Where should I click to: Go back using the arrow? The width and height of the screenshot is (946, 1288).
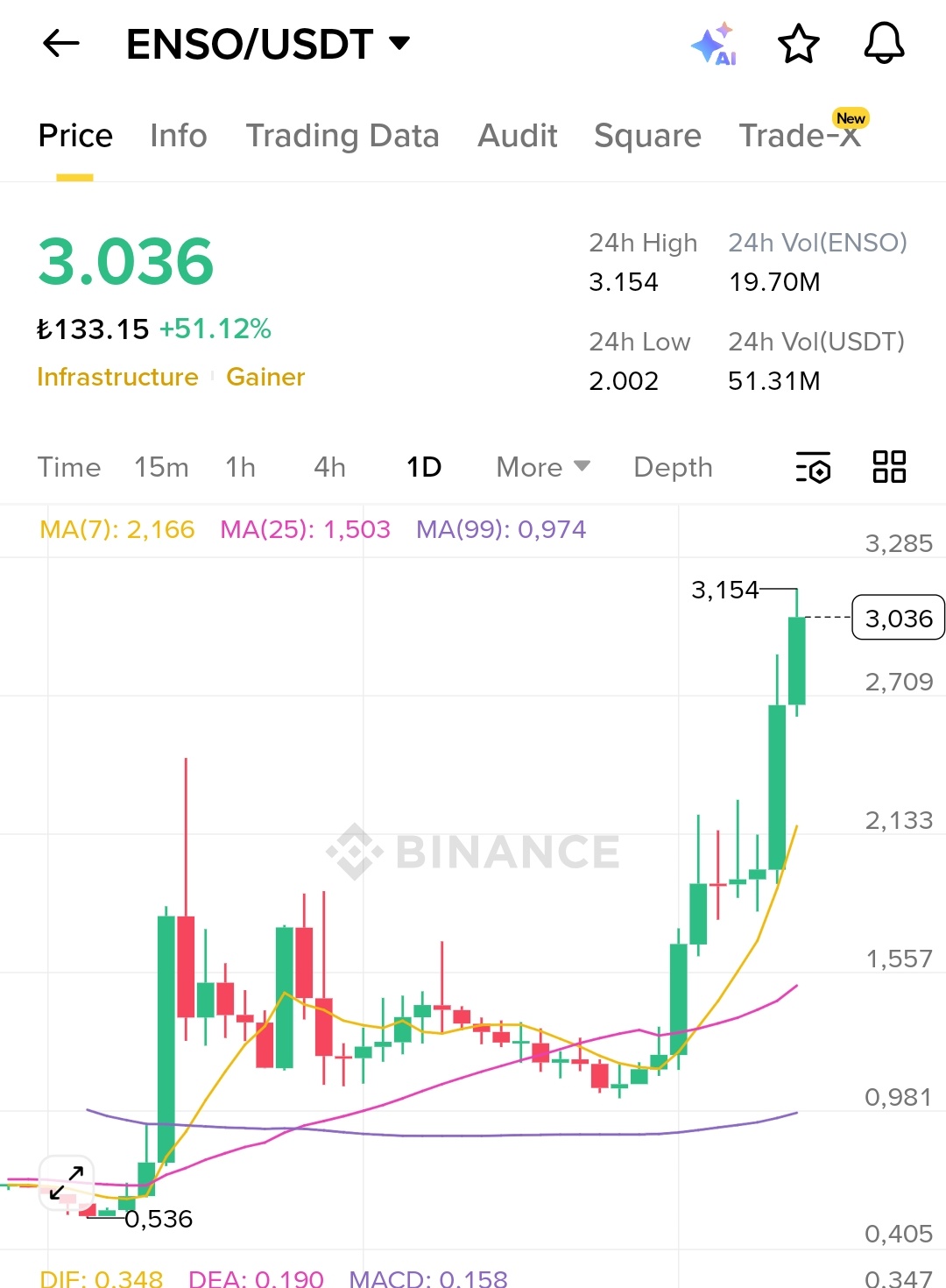(x=61, y=43)
